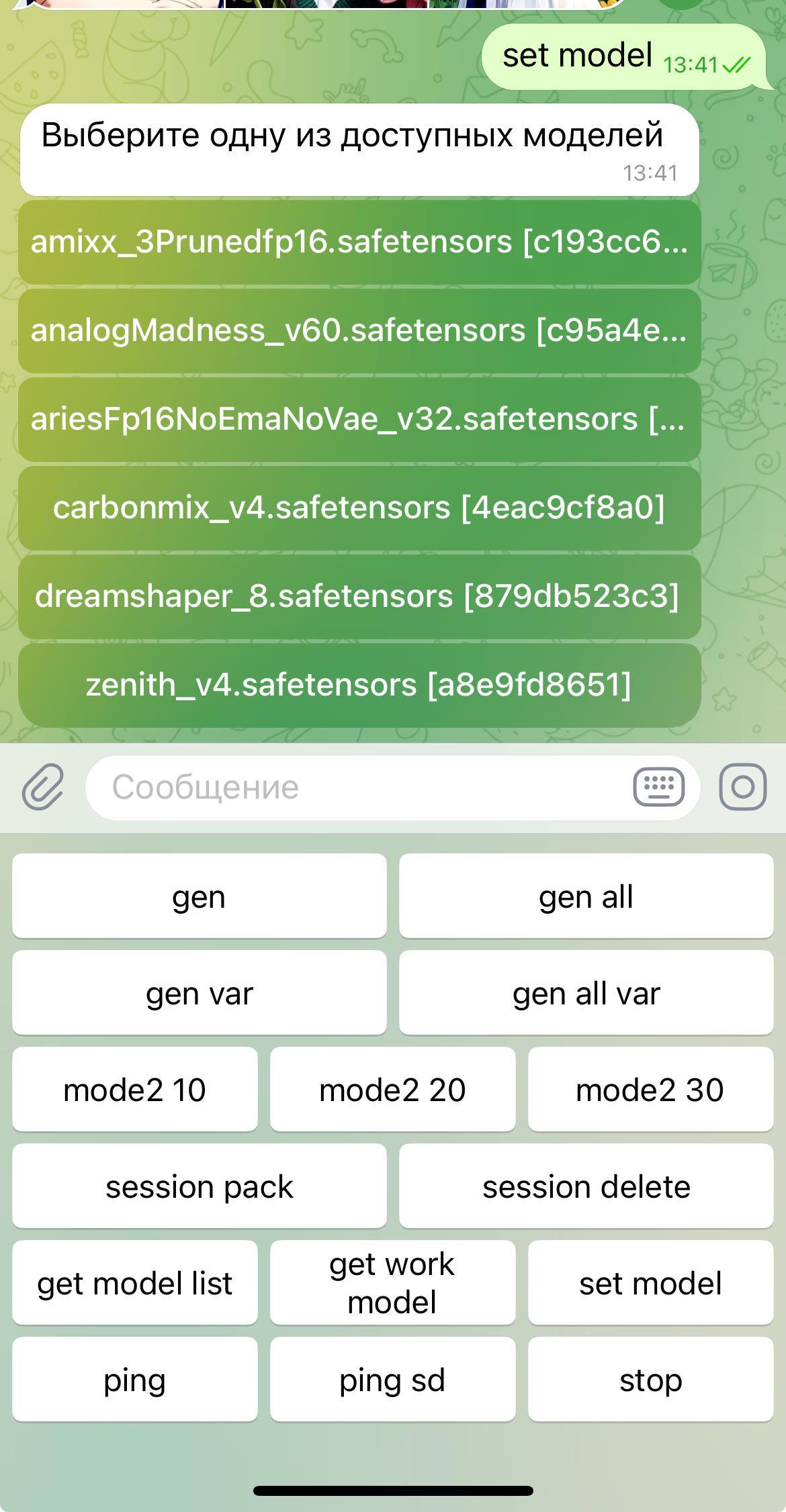Send the mode2 20 command
786x1512 pixels.
pos(392,1090)
